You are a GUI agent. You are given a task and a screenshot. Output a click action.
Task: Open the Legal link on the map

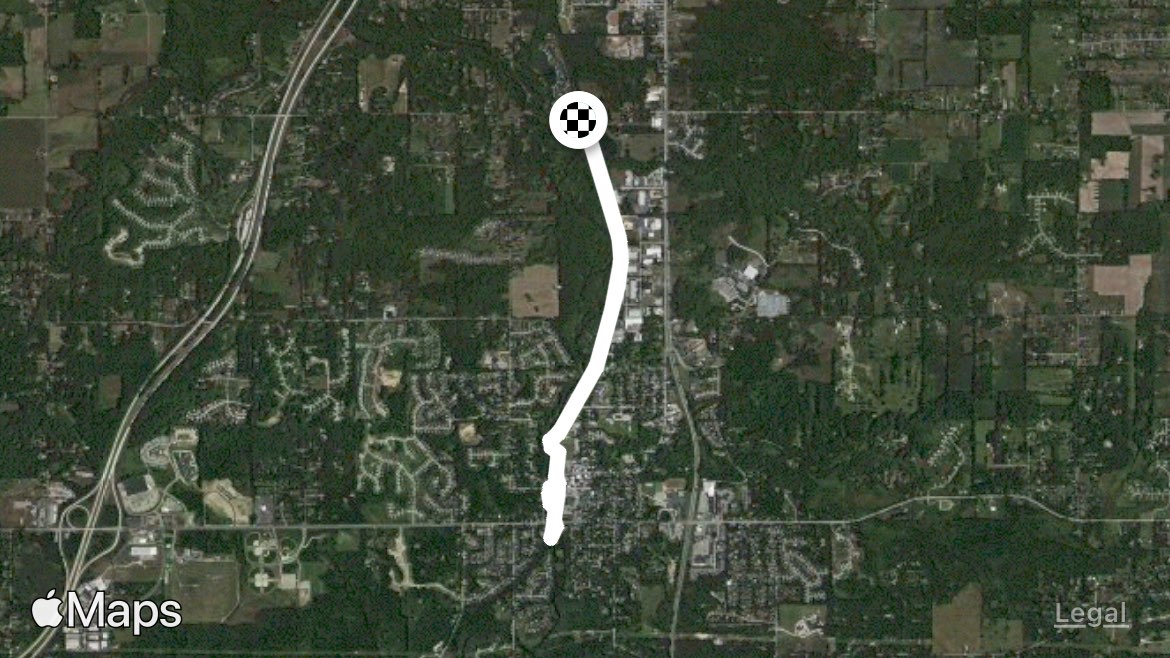1090,615
